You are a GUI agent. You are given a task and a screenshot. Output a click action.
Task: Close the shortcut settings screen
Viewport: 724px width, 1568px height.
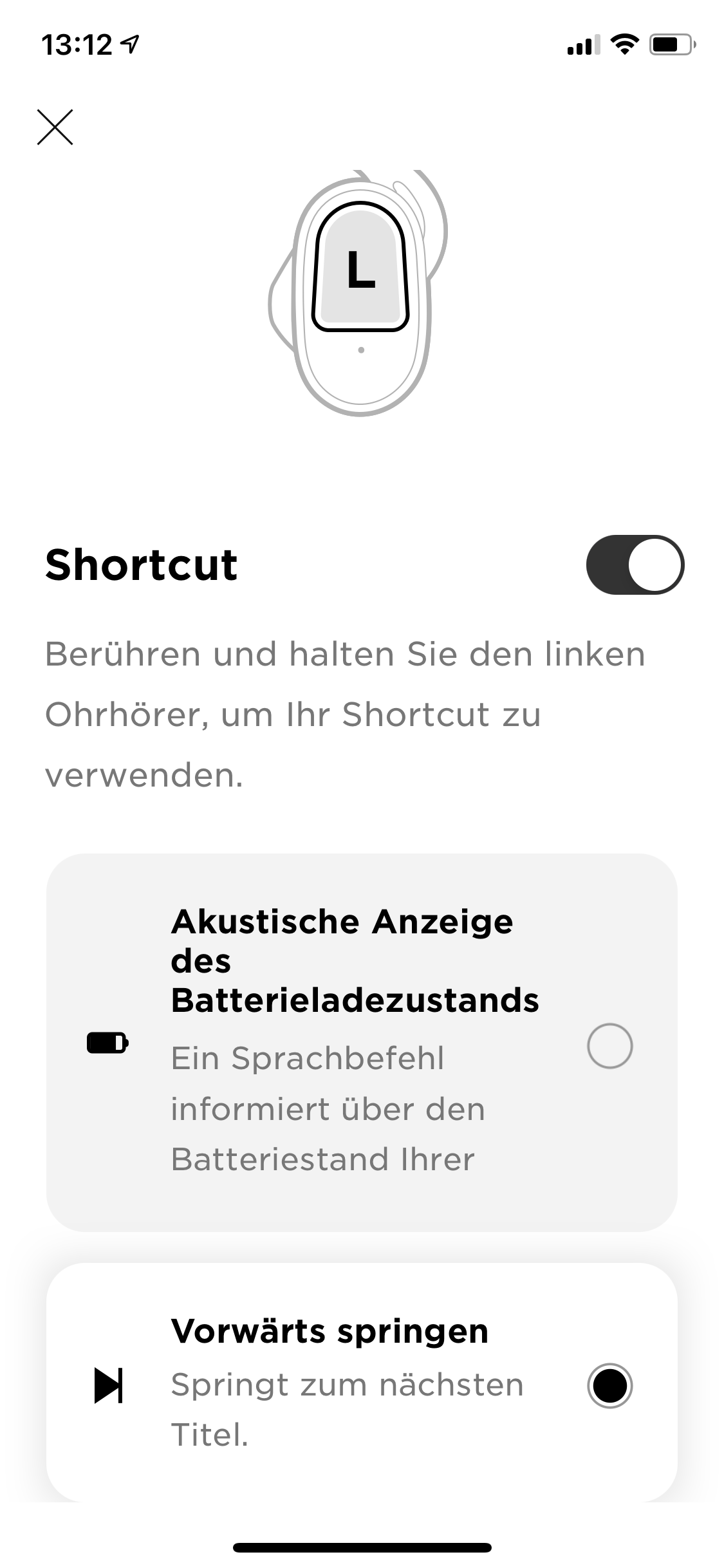click(55, 127)
